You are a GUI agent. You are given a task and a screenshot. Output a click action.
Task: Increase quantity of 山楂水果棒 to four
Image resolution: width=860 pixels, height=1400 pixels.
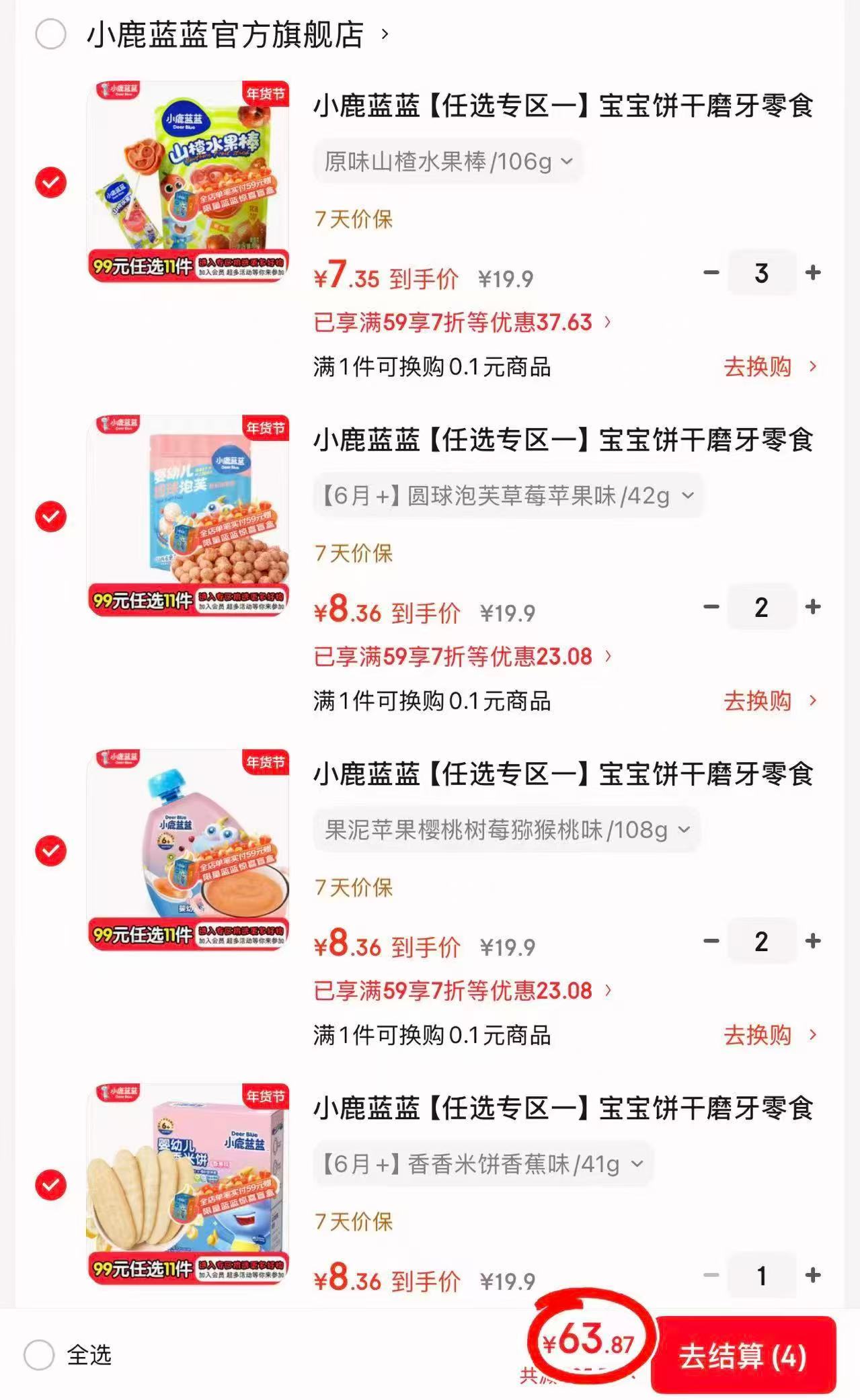(812, 273)
